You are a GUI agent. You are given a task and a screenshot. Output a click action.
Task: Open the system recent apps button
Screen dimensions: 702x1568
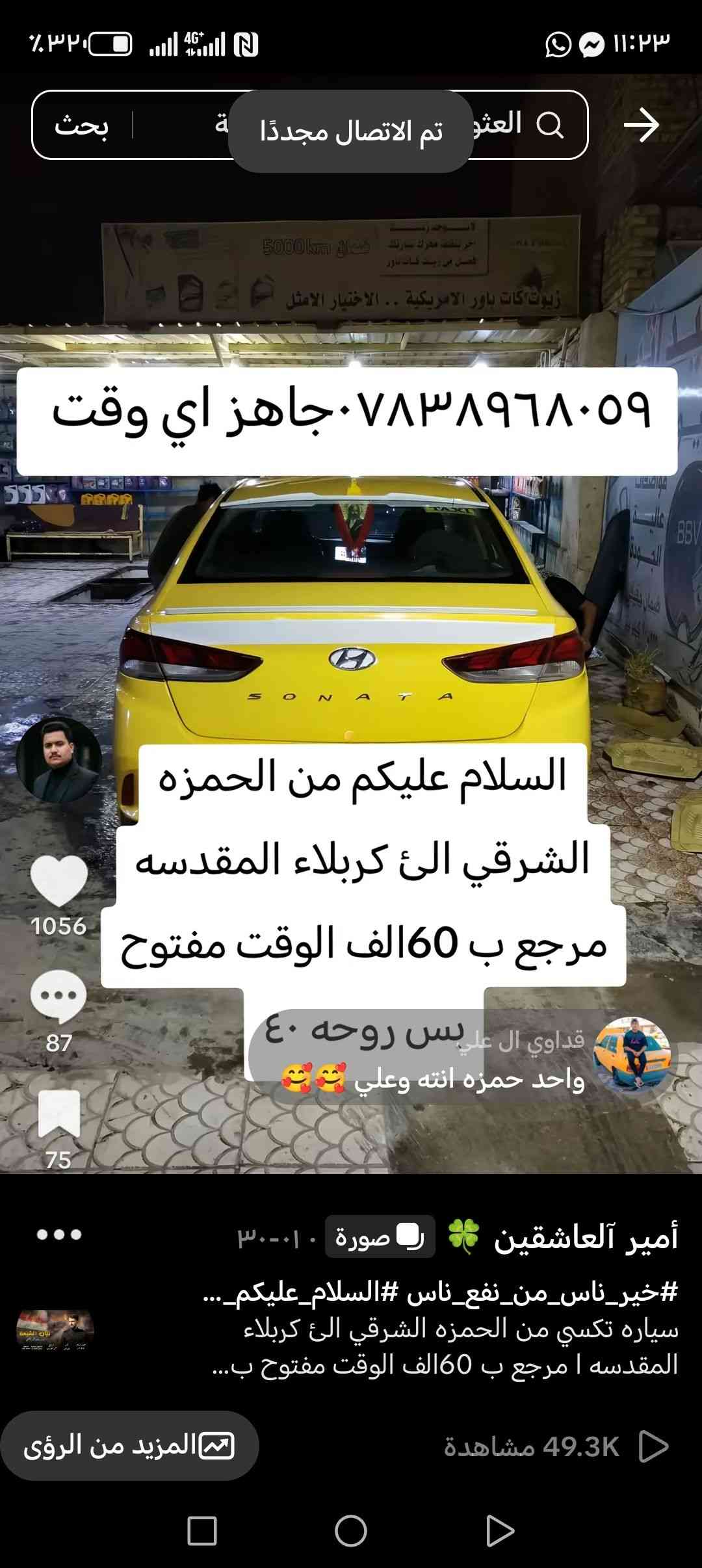click(201, 1530)
